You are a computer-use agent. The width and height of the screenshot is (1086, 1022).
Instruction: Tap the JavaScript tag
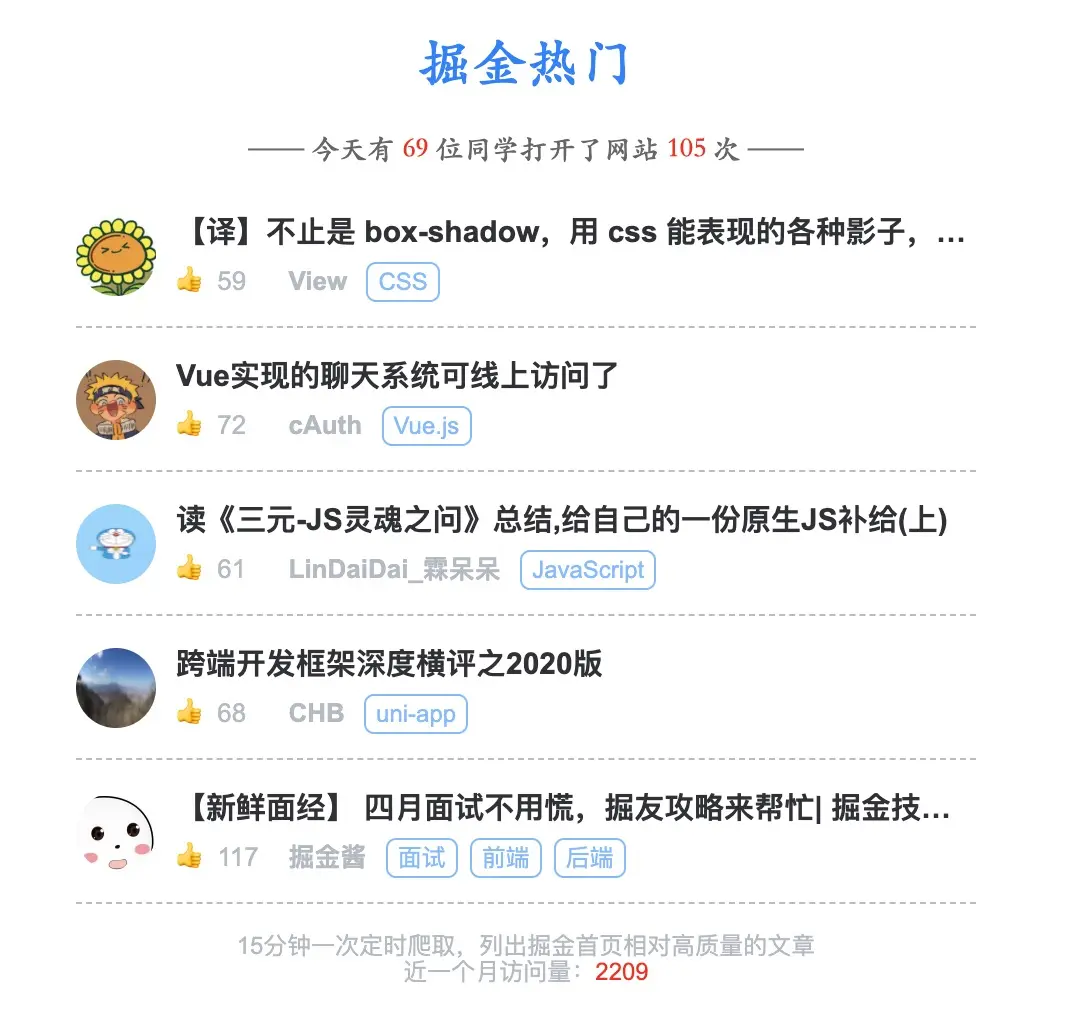(x=588, y=570)
